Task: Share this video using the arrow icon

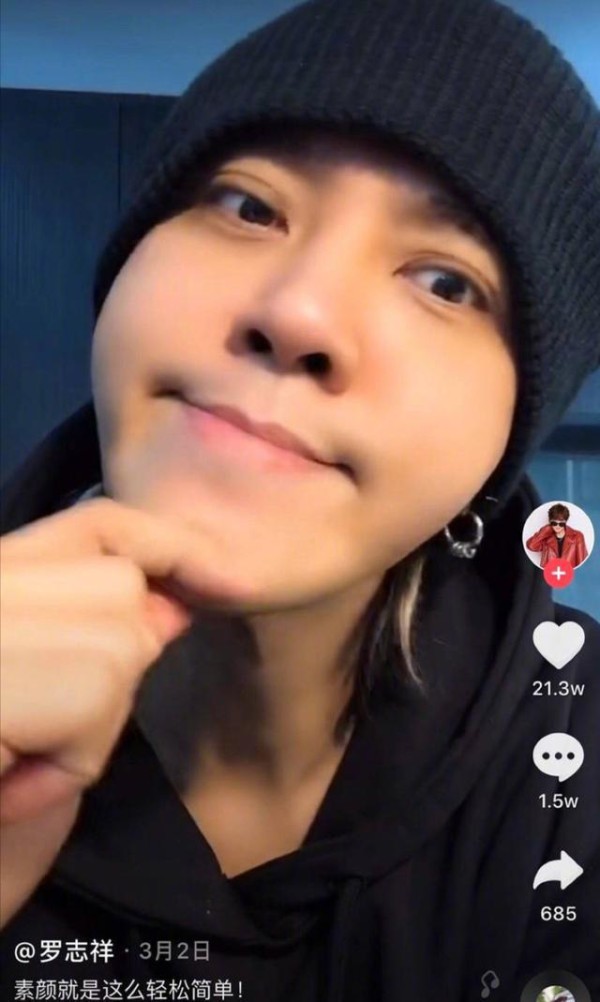Action: pyautogui.click(x=558, y=871)
